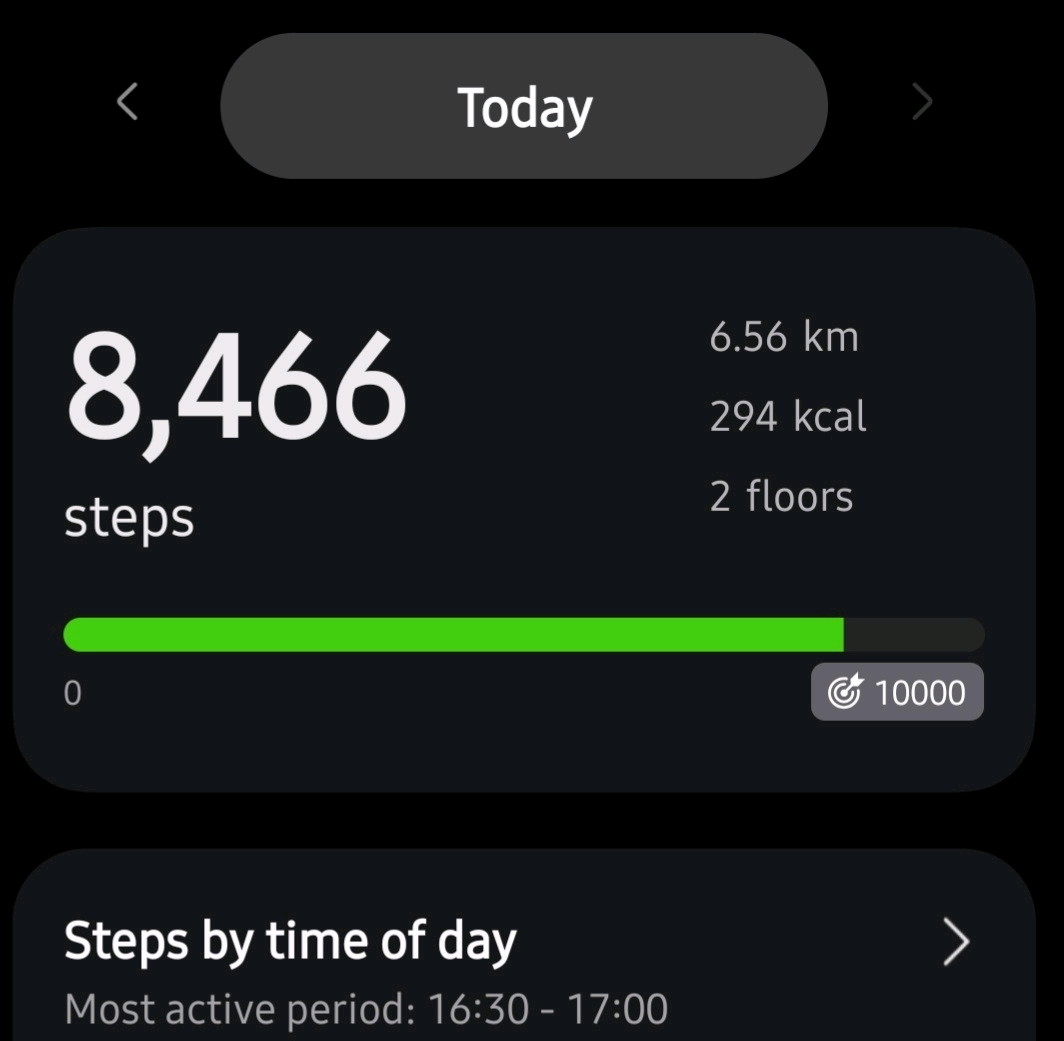Open the Today date picker

click(x=524, y=106)
